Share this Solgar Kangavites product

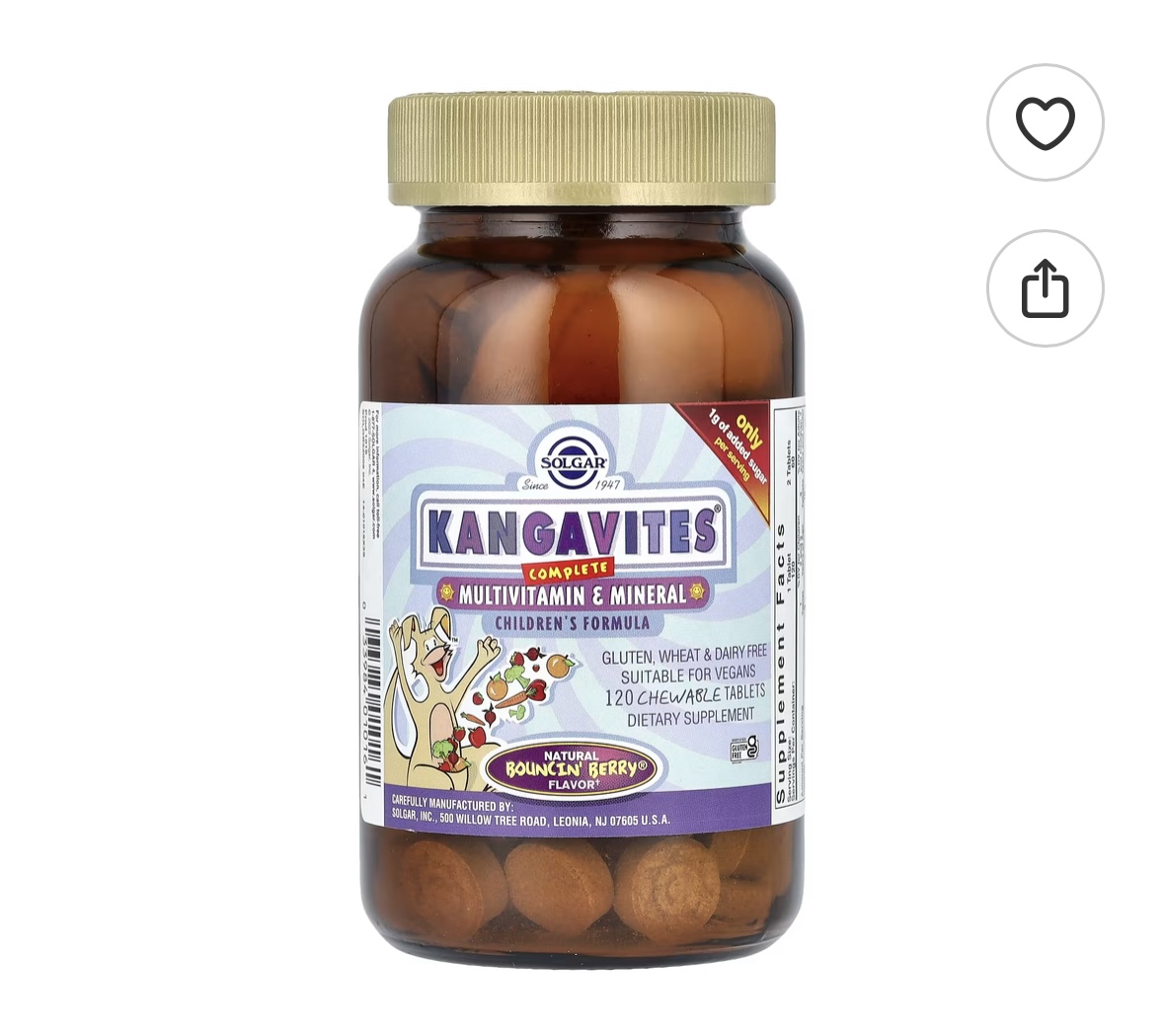1045,288
